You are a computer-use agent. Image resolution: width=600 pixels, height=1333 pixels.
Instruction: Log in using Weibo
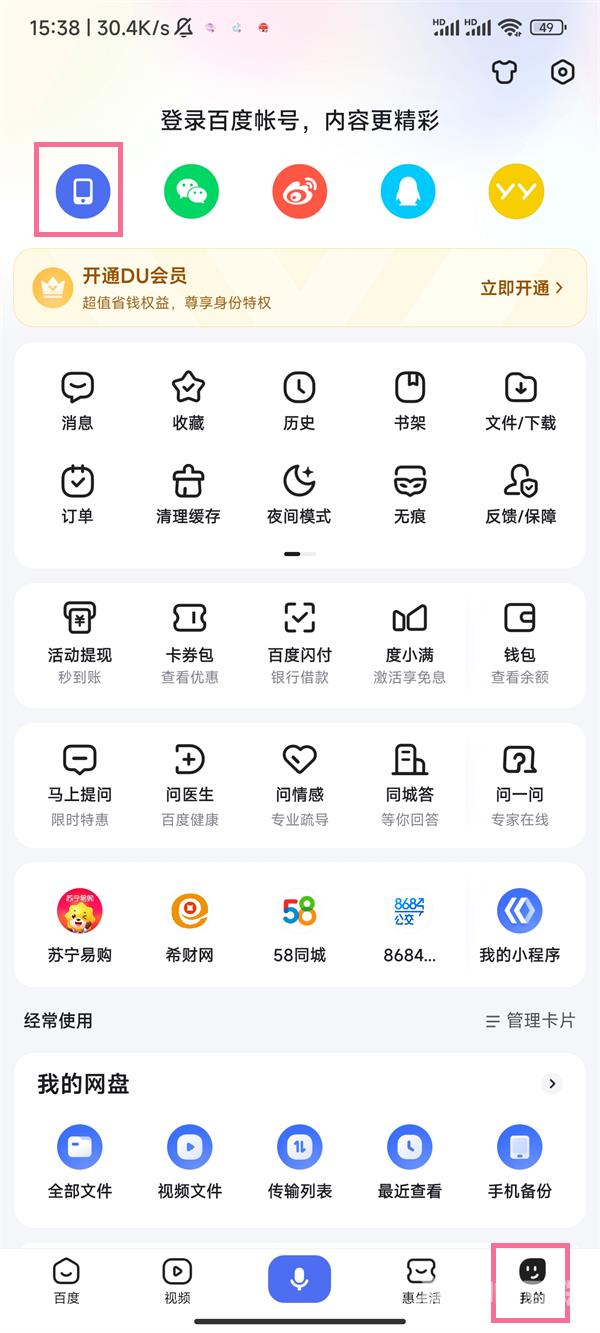pos(299,190)
